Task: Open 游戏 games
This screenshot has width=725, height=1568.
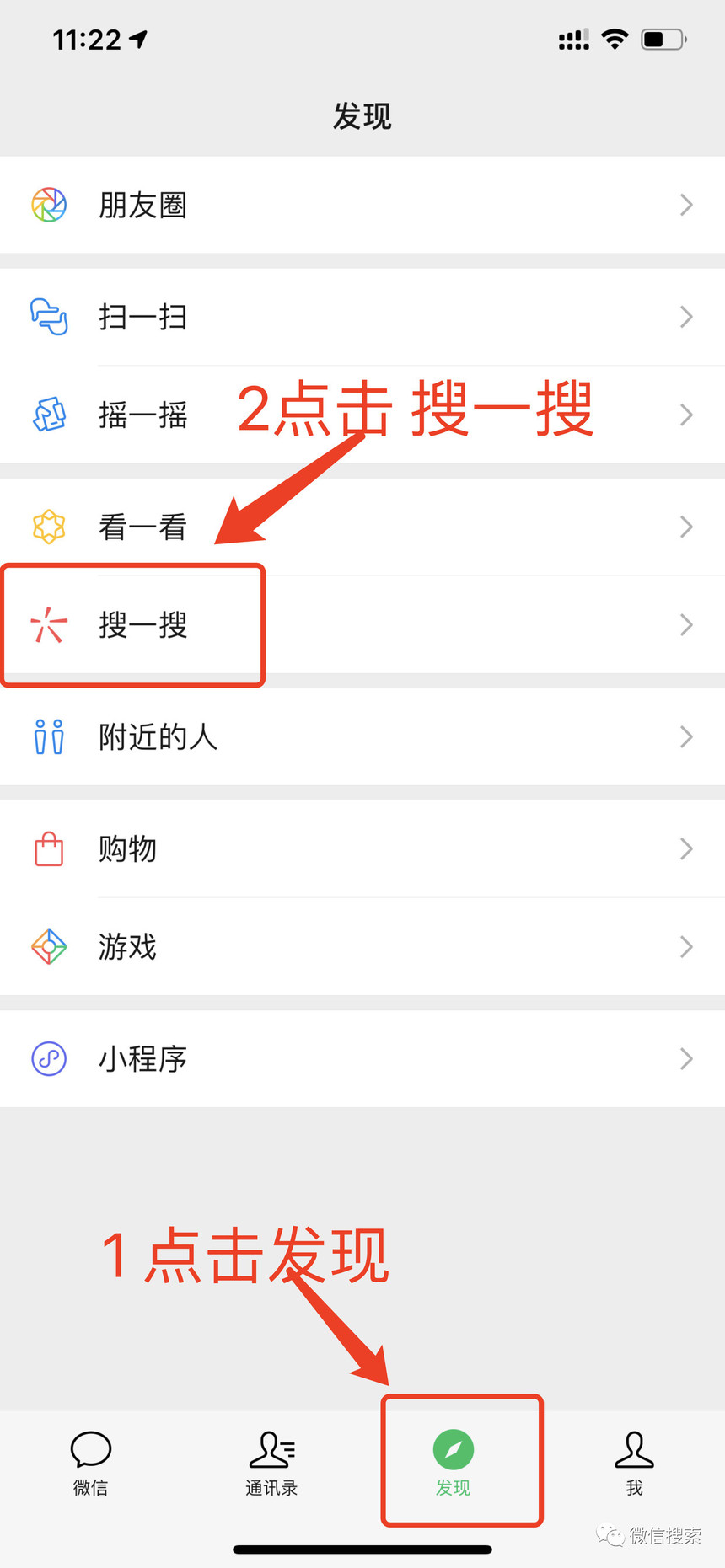Action: click(362, 947)
